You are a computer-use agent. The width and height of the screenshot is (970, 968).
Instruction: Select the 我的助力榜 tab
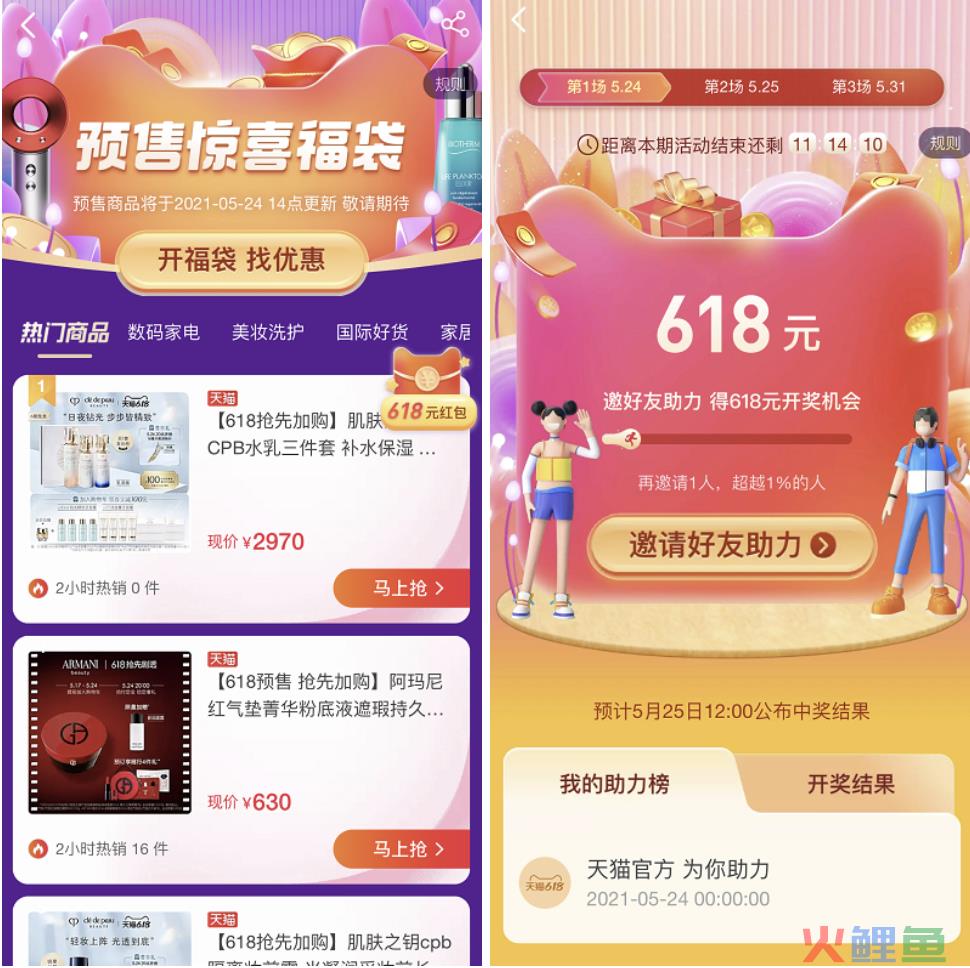click(x=615, y=784)
